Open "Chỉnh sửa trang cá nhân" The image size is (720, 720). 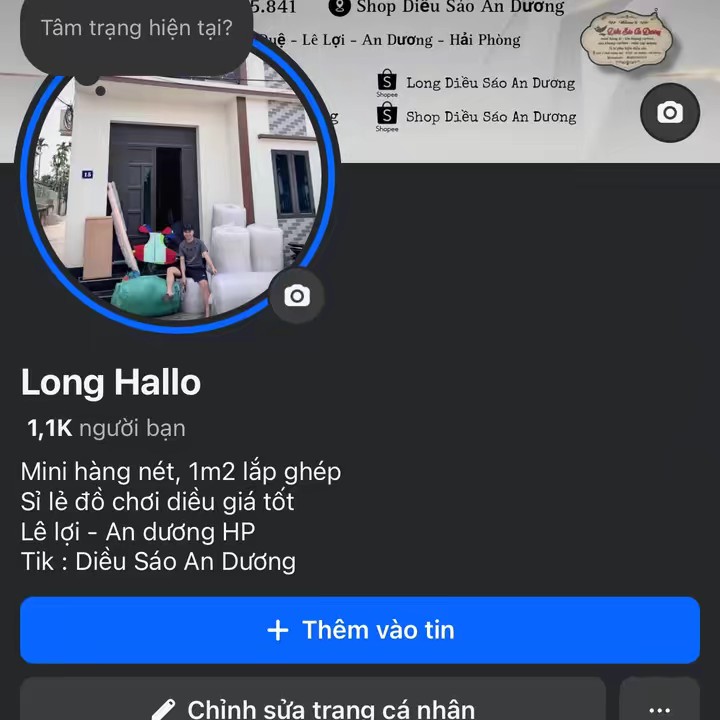313,705
